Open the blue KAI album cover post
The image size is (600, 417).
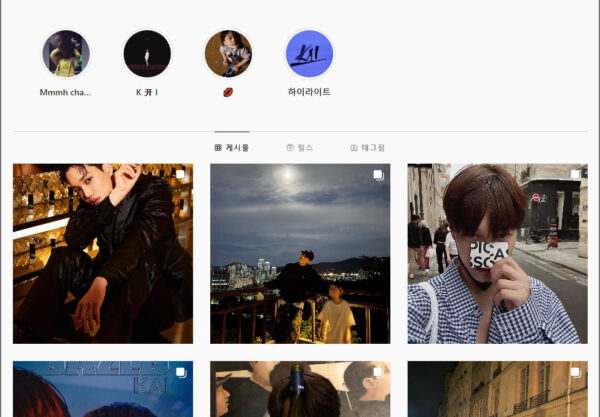coord(103,389)
